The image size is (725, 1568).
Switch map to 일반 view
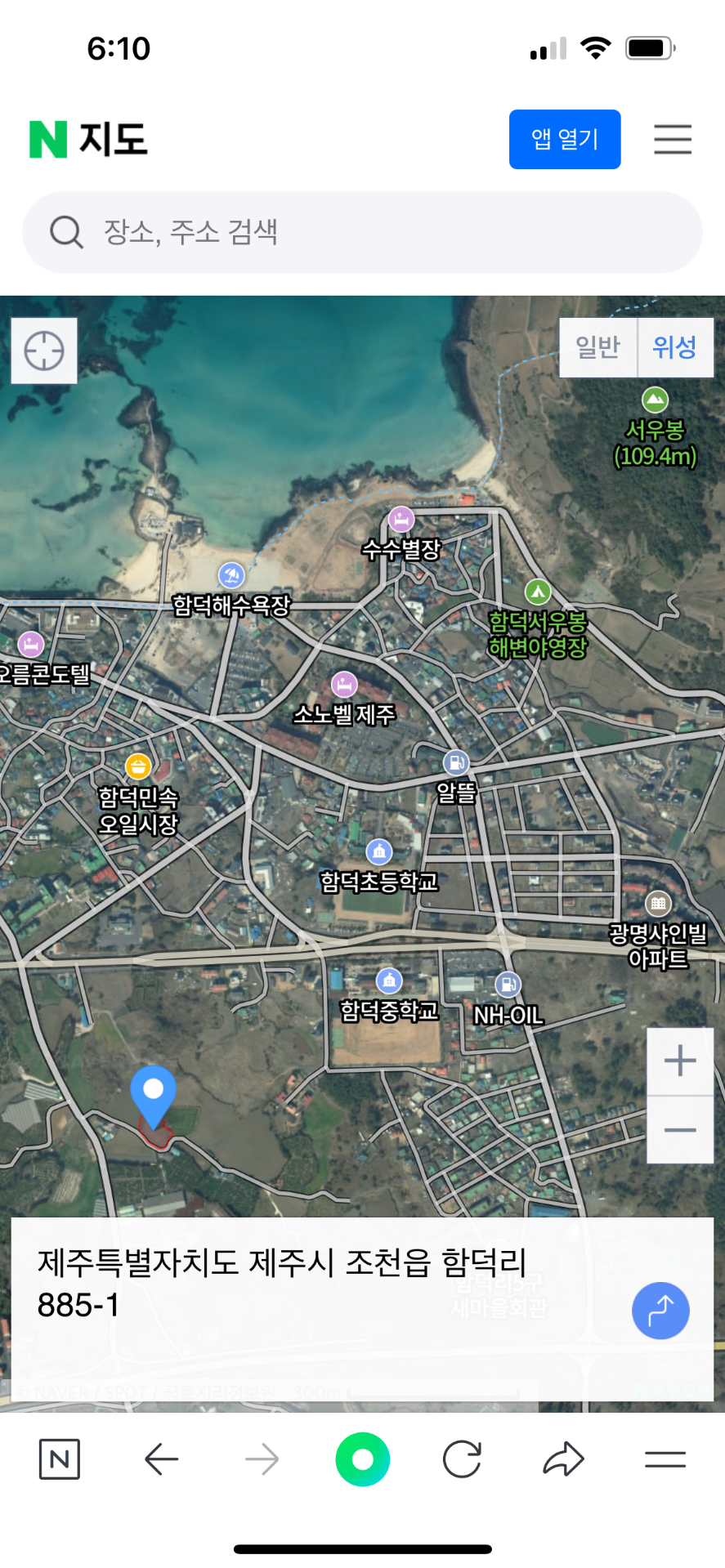pyautogui.click(x=598, y=347)
